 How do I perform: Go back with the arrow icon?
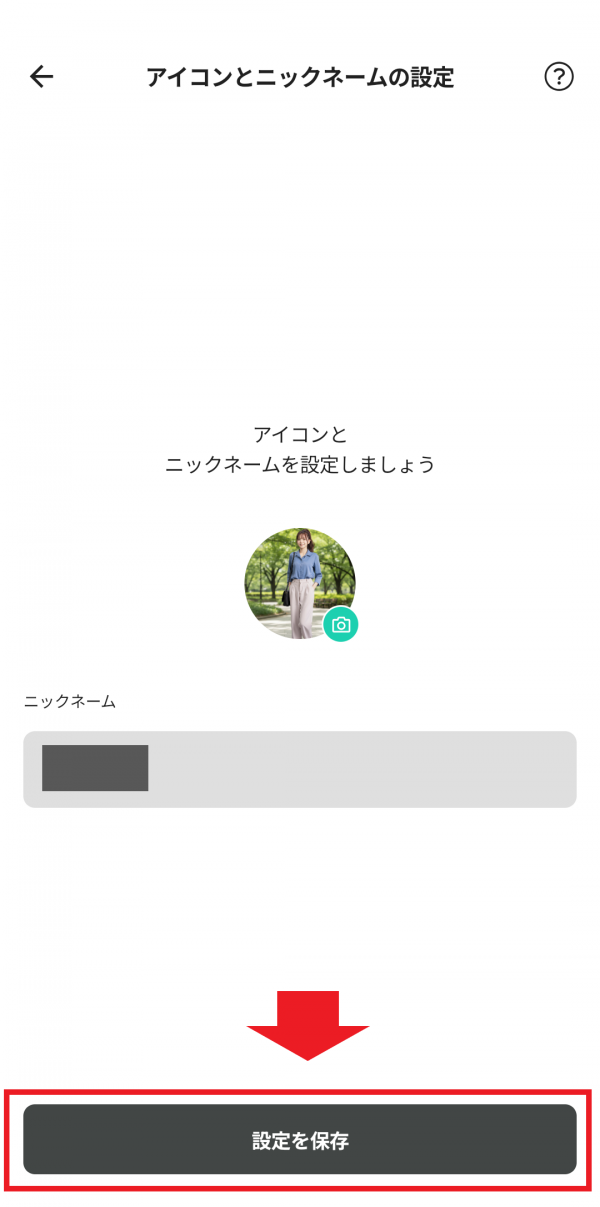pyautogui.click(x=41, y=77)
